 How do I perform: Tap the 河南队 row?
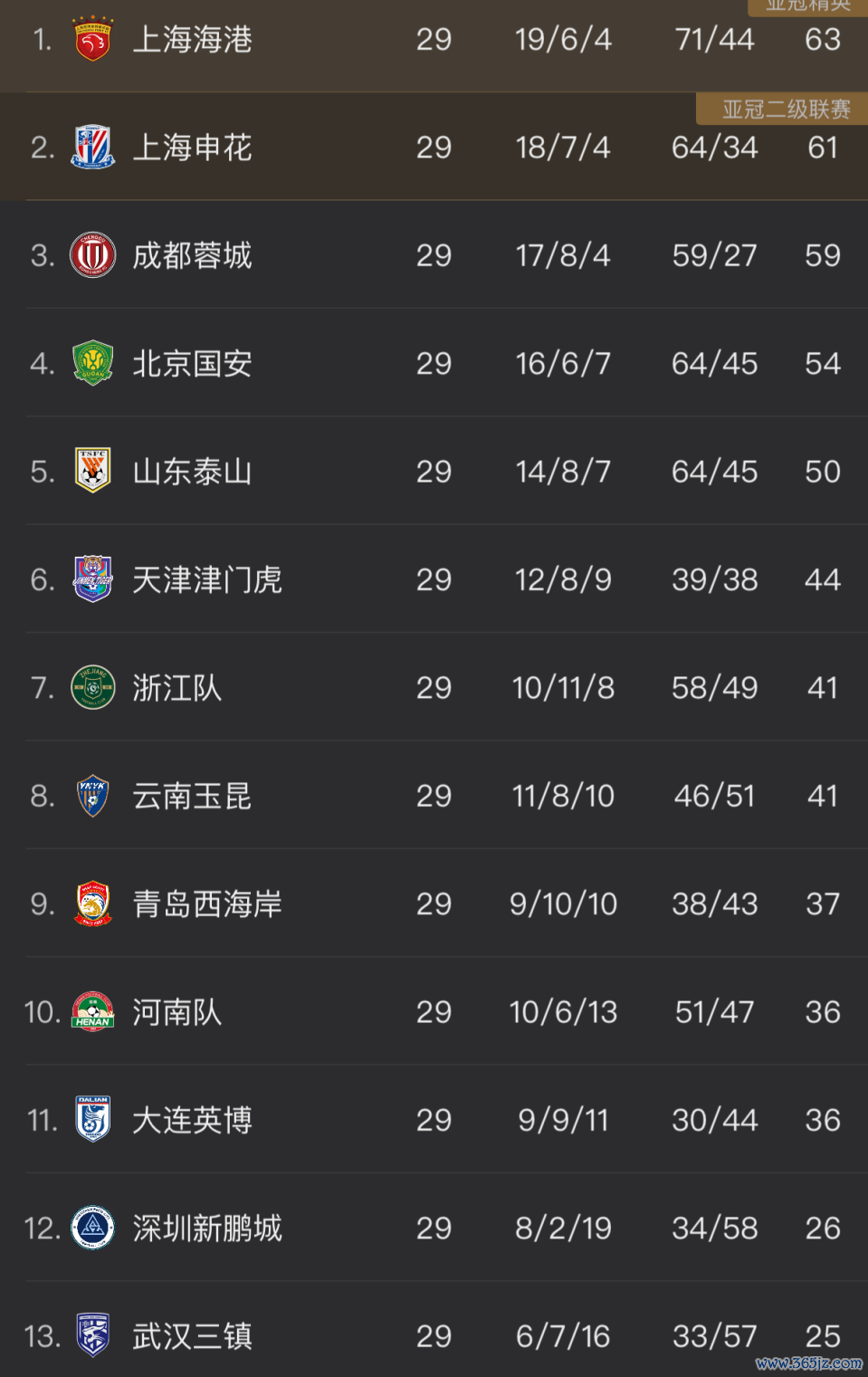176,1012
